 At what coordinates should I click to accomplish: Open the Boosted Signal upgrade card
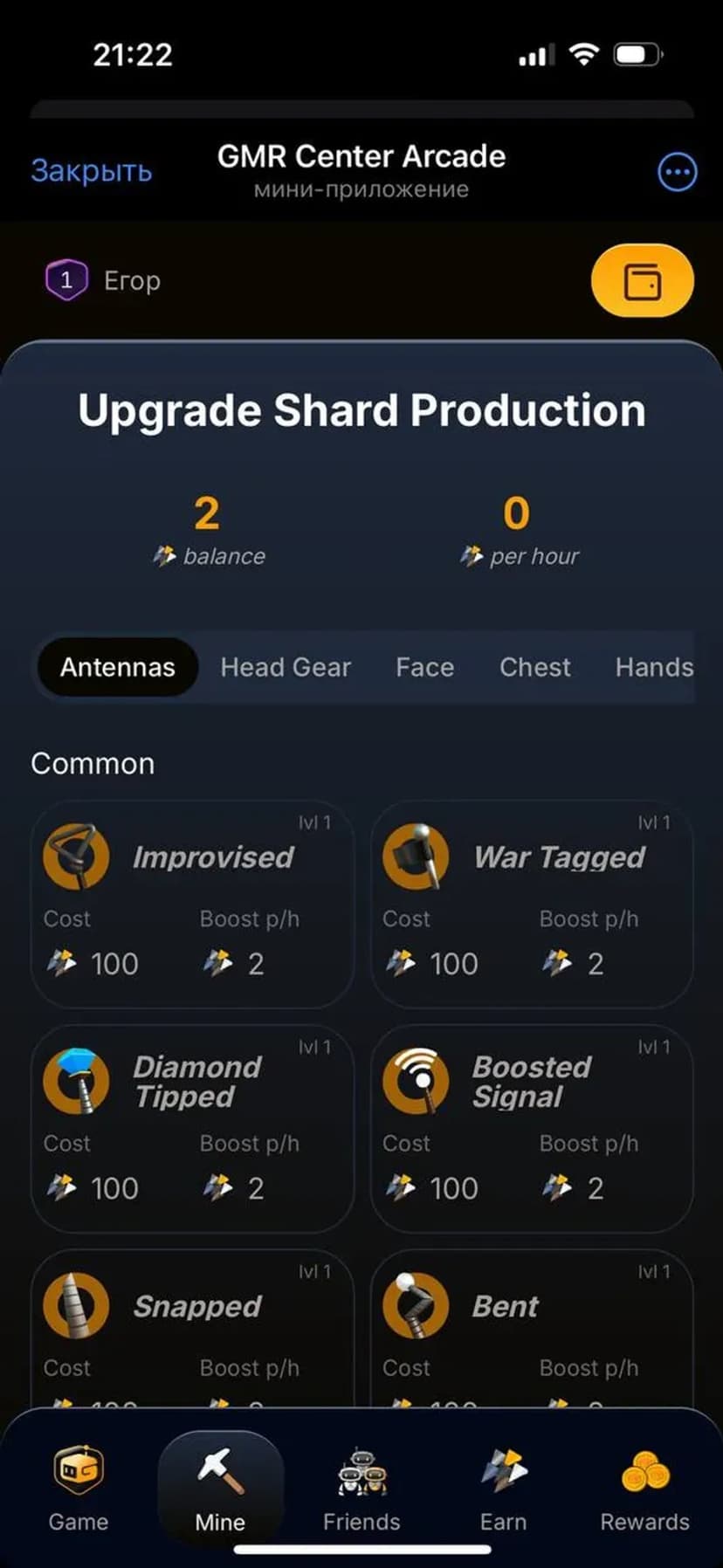[x=532, y=1128]
